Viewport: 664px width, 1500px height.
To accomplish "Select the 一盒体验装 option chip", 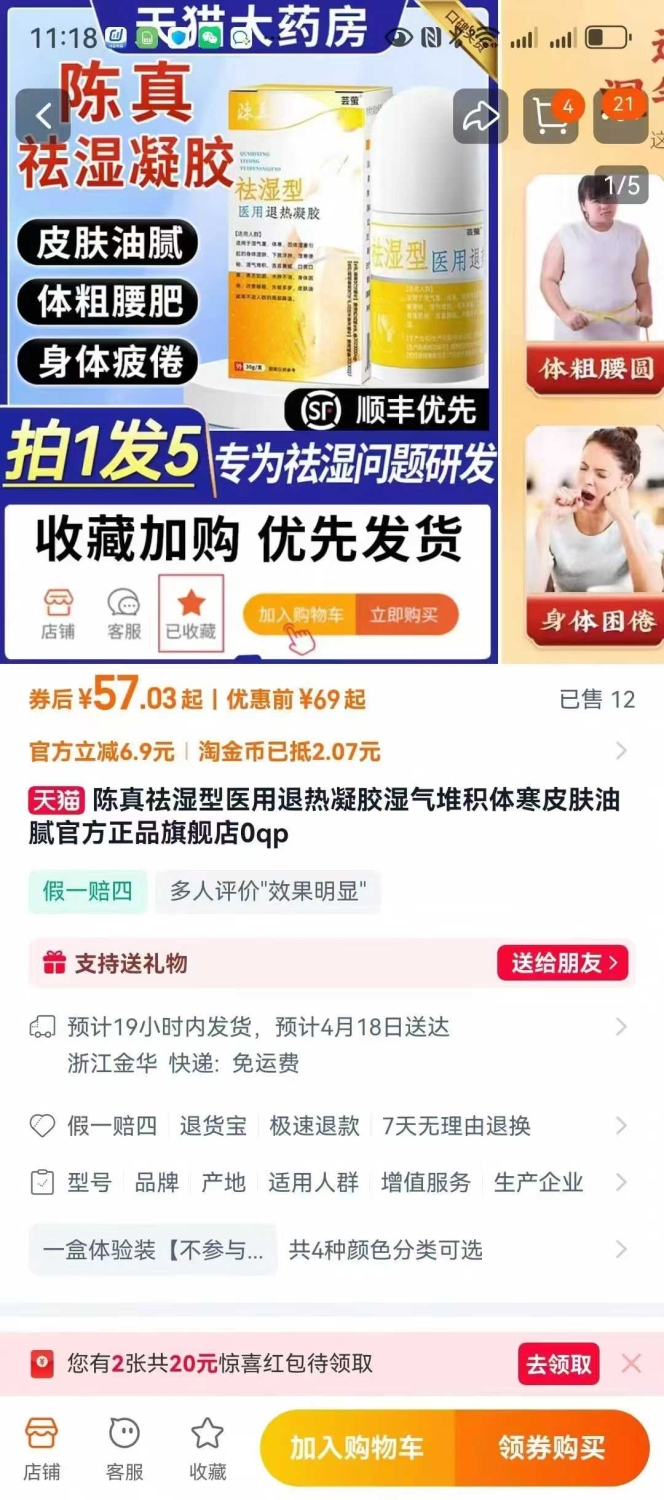I will (x=153, y=1250).
